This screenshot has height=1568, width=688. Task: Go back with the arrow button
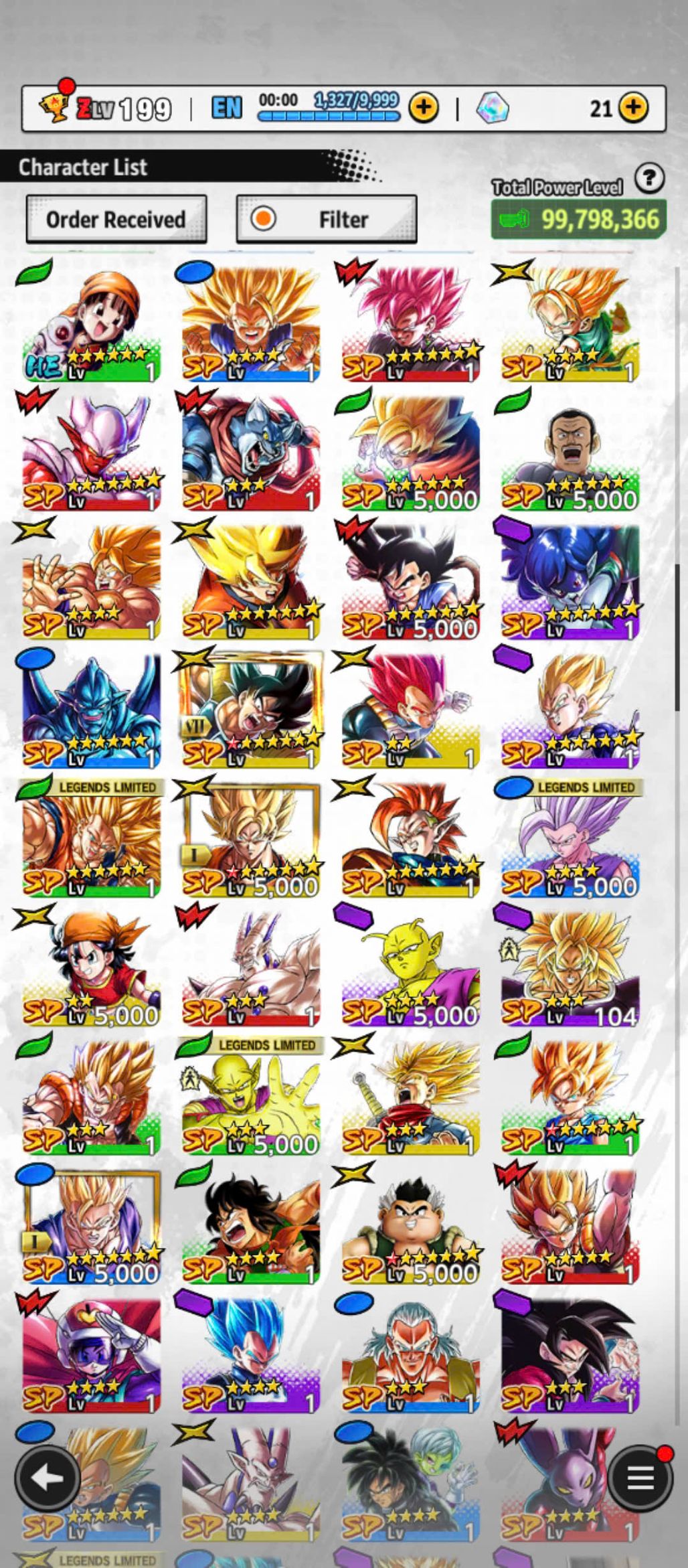point(47,1476)
